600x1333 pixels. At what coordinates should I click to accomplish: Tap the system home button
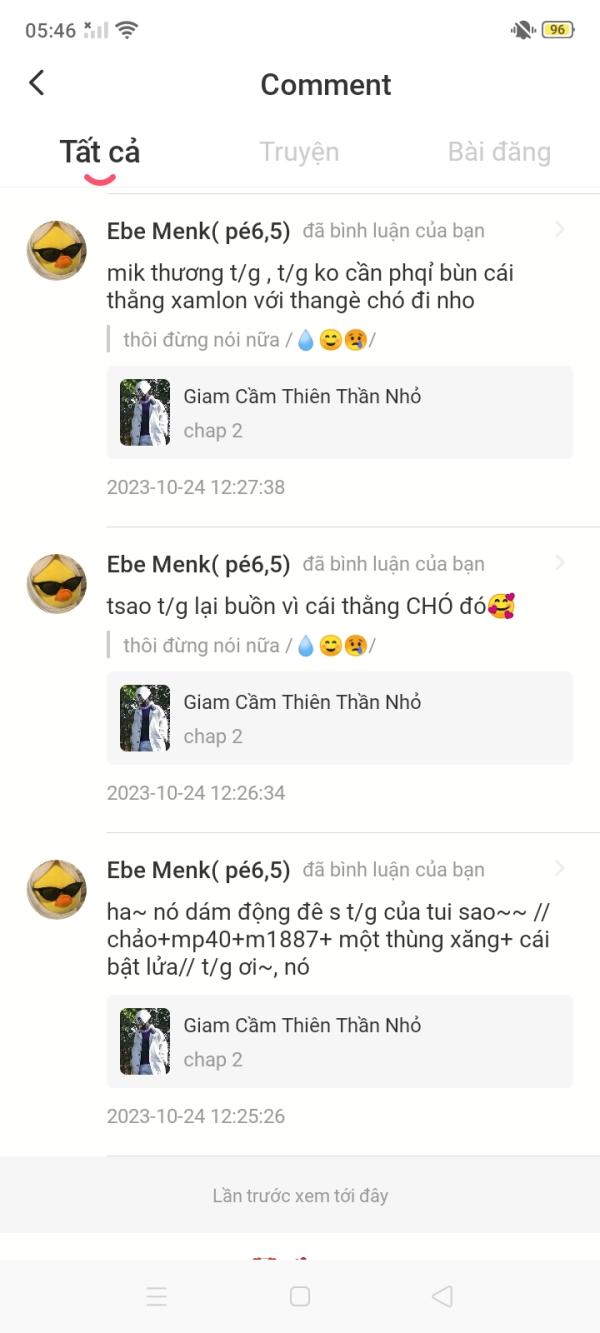pyautogui.click(x=299, y=1296)
